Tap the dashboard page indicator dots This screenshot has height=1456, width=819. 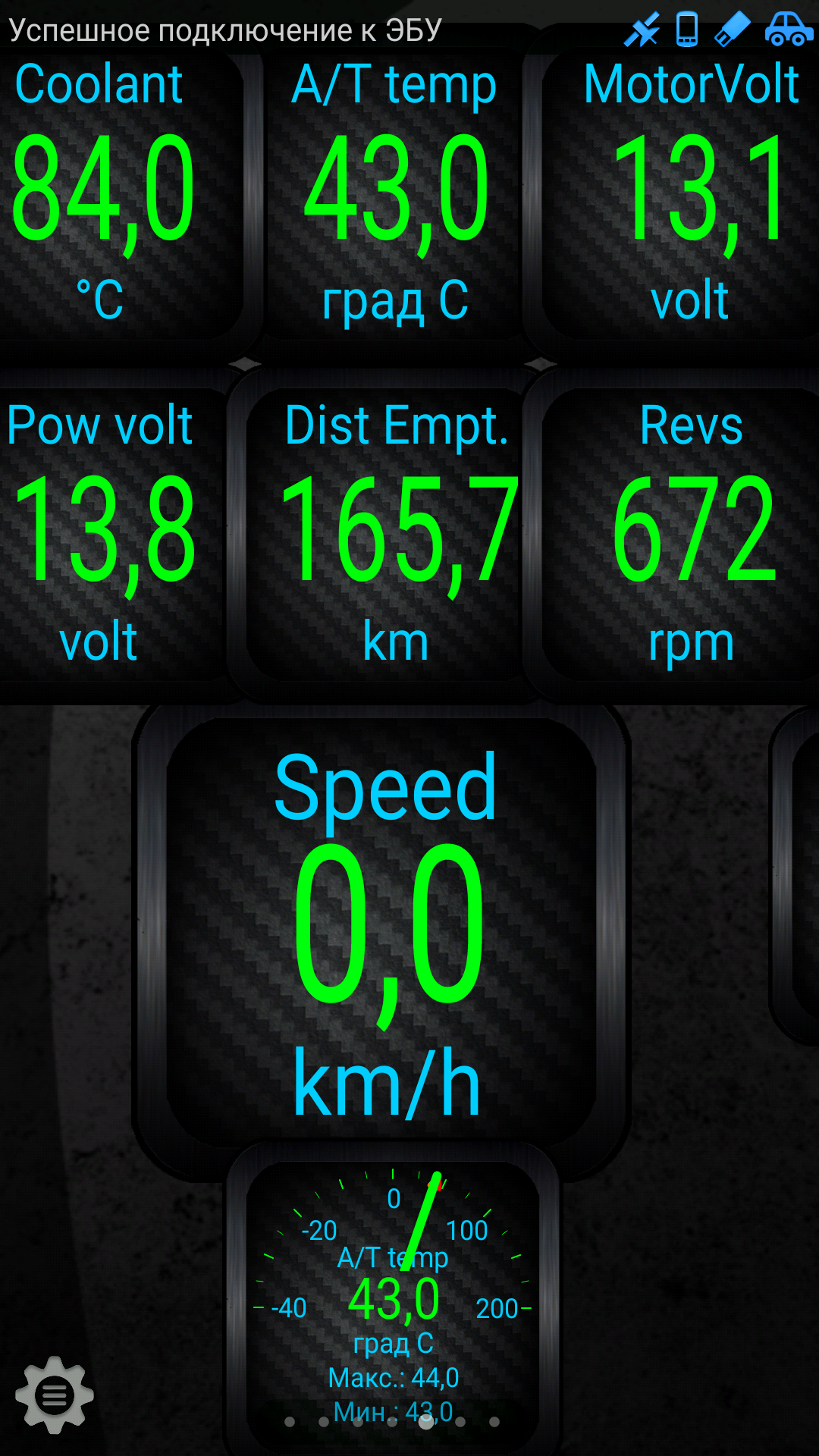pos(392,1422)
